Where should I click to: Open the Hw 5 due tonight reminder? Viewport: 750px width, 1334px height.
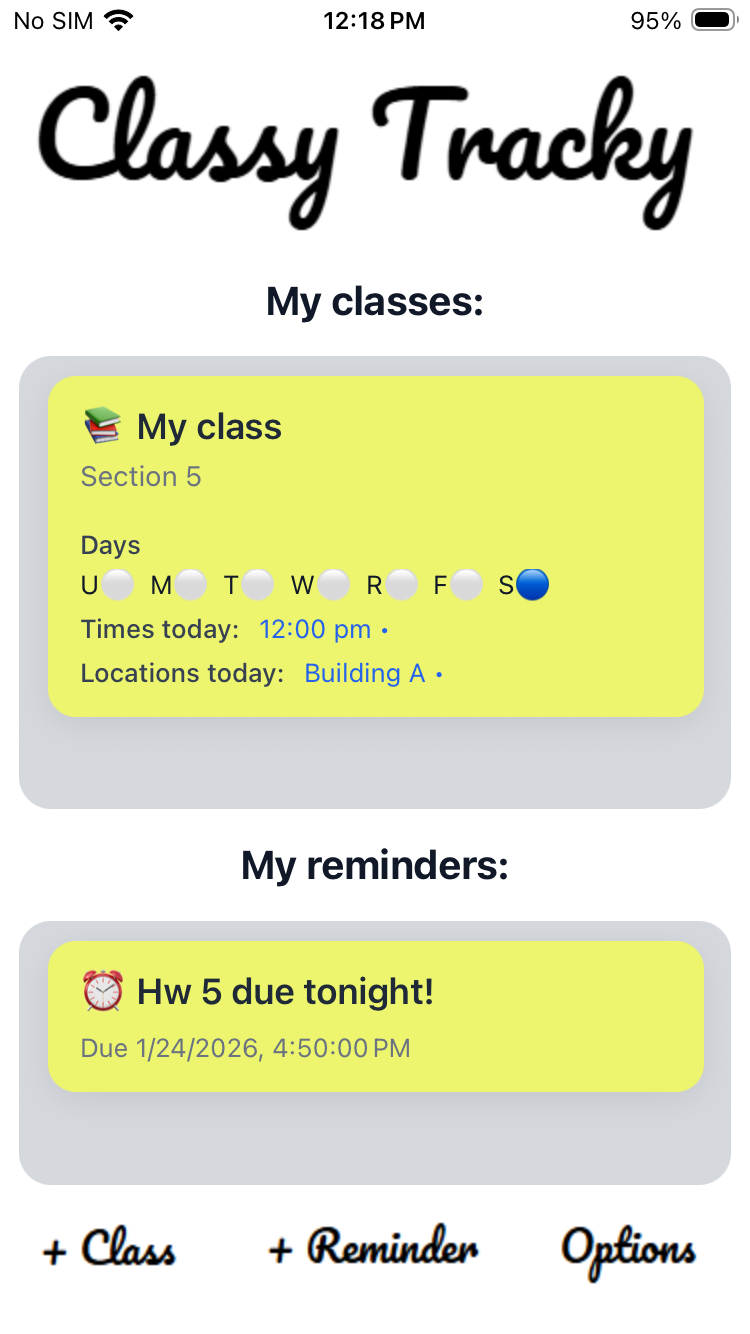click(375, 1015)
